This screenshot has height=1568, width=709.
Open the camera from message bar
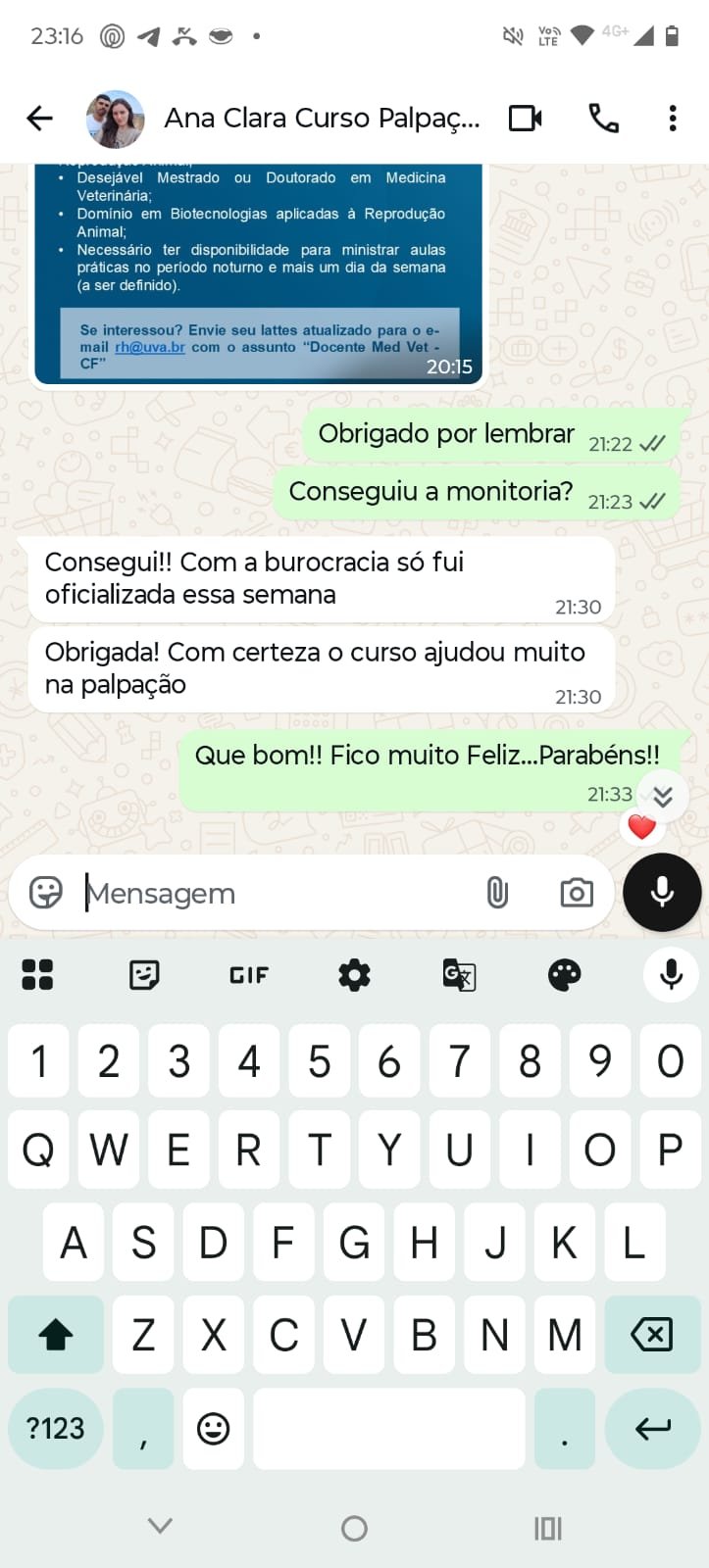pyautogui.click(x=576, y=892)
